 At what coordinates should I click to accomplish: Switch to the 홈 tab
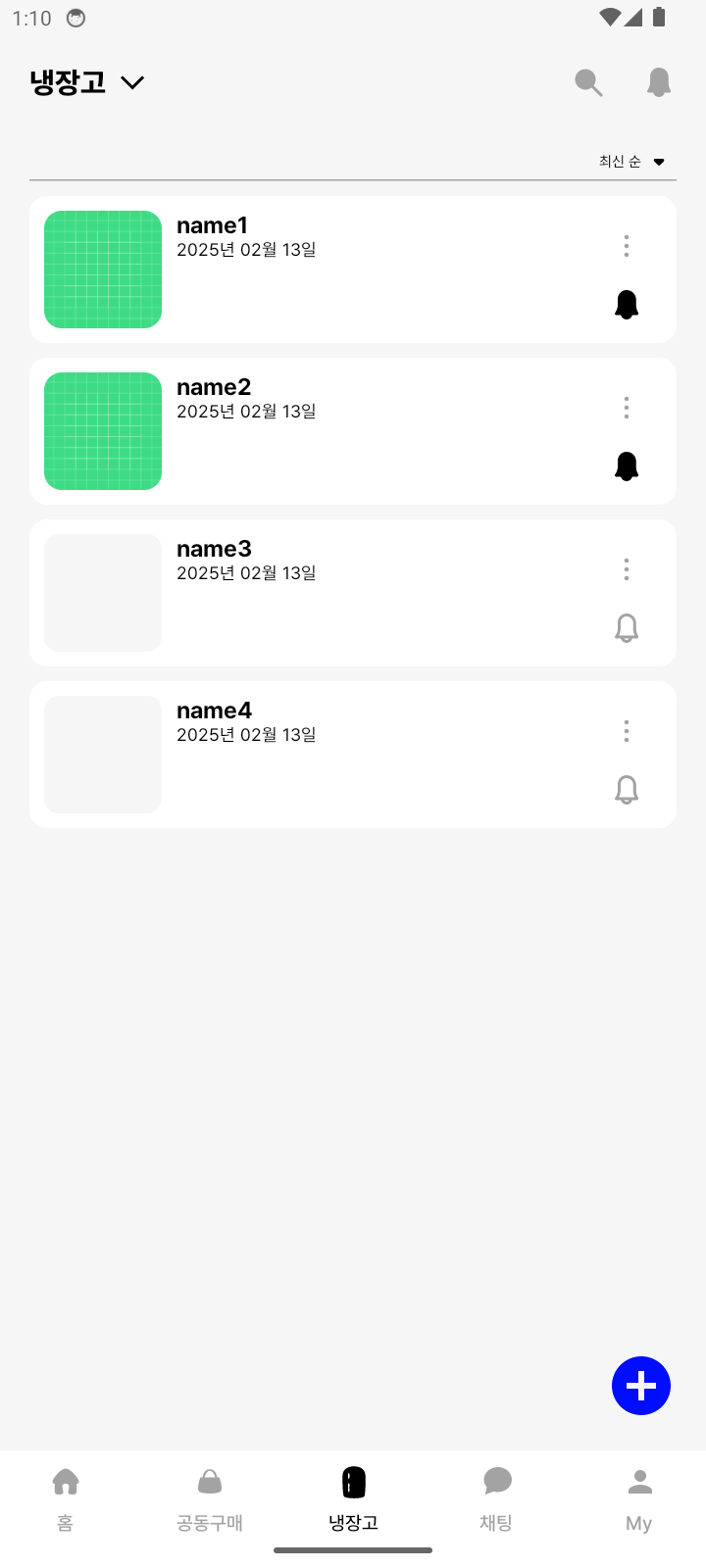[66, 1499]
